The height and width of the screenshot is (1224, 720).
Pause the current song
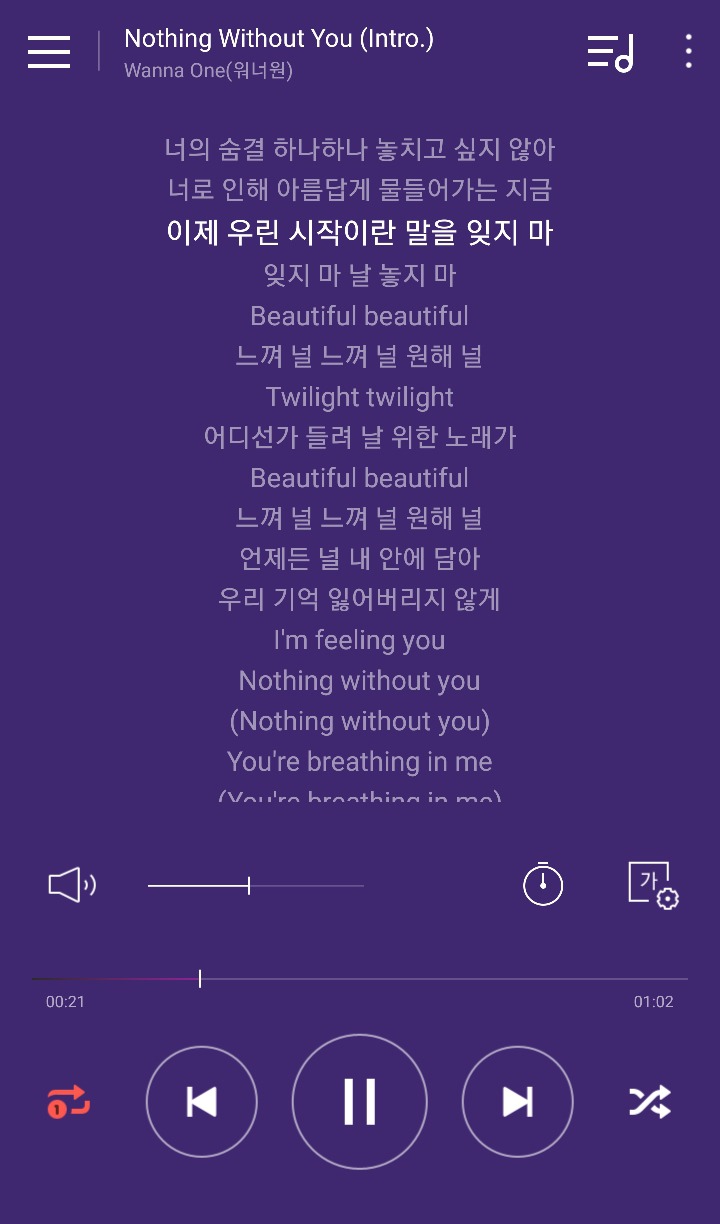pyautogui.click(x=360, y=1102)
